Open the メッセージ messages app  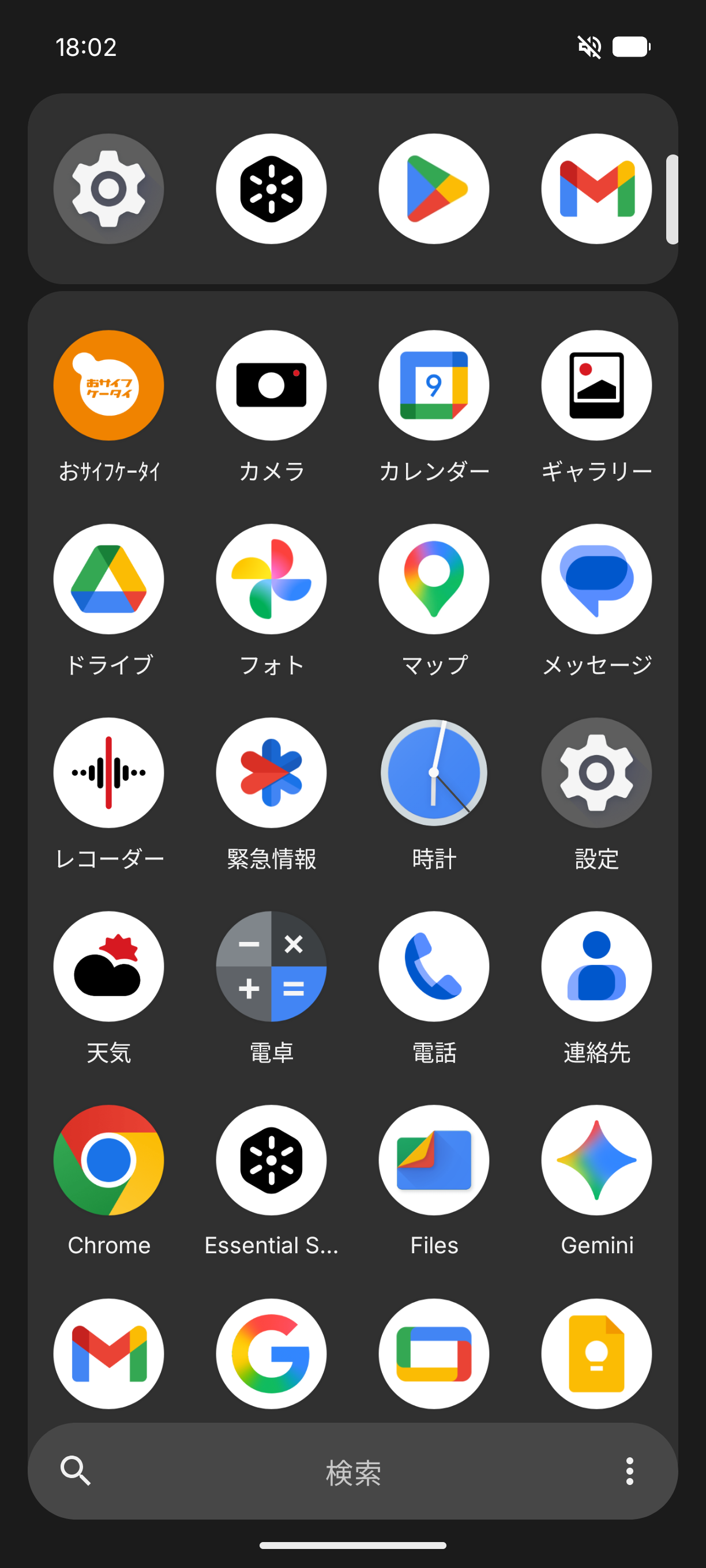pos(596,579)
